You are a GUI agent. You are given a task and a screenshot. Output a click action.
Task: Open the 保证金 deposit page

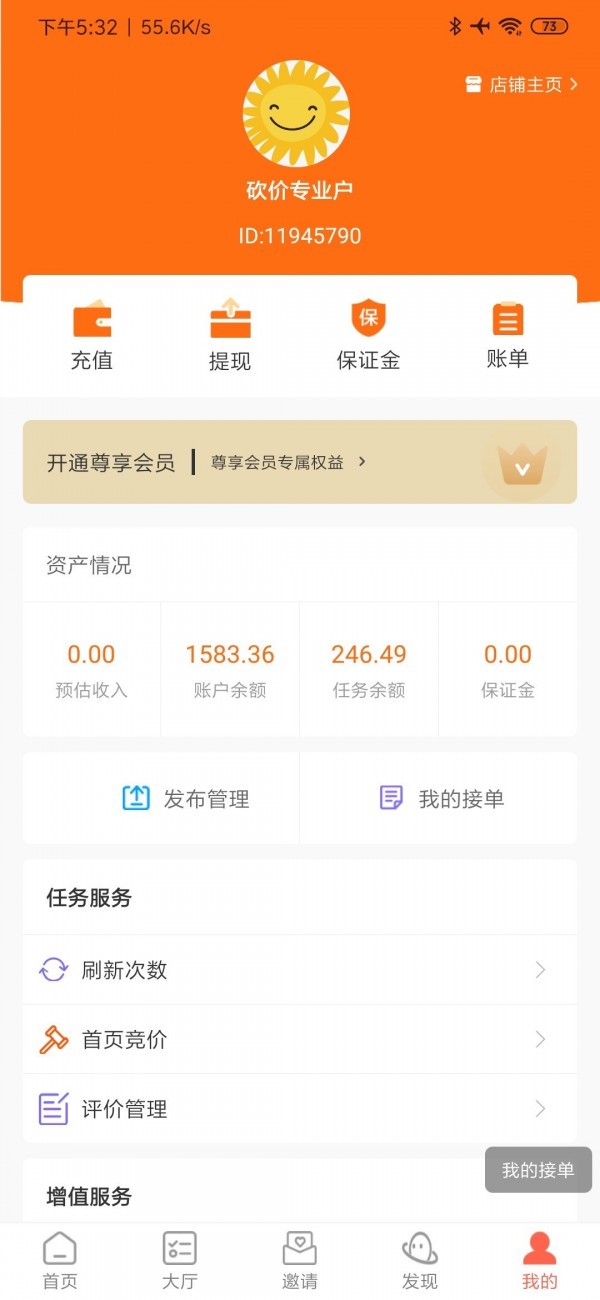click(x=369, y=336)
